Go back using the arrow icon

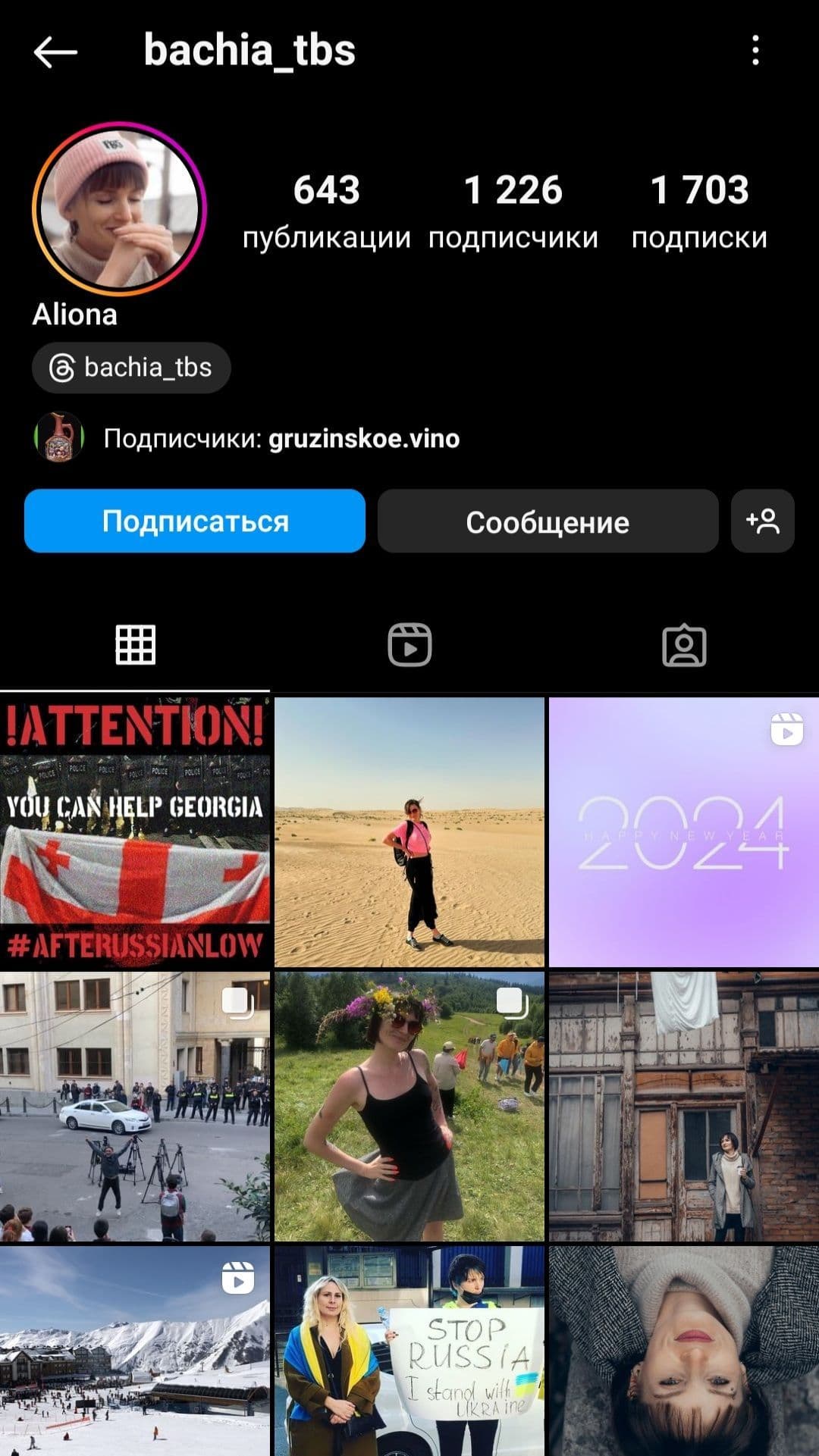(55, 52)
